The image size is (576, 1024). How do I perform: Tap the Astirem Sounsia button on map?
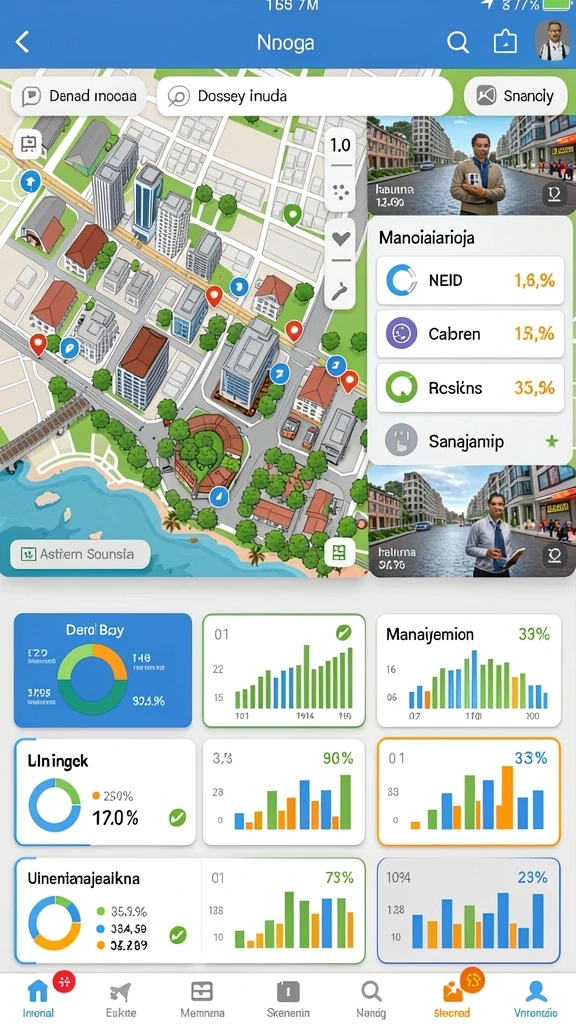pyautogui.click(x=80, y=554)
